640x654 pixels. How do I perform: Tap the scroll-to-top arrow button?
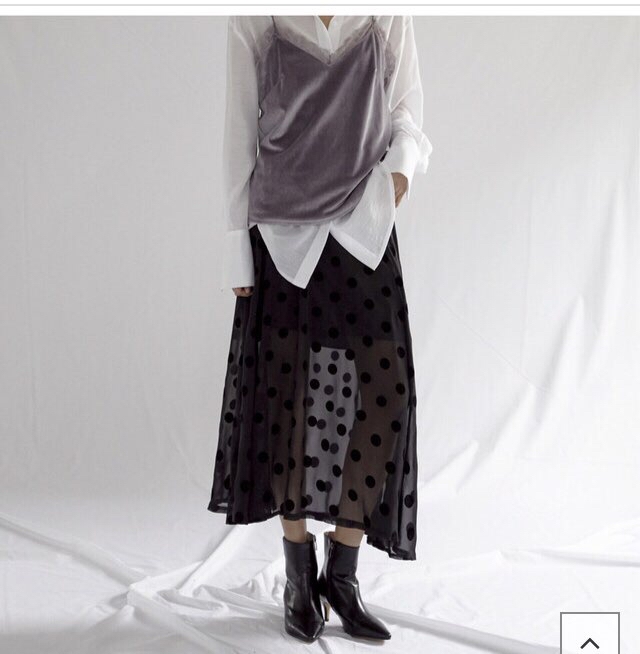(589, 635)
